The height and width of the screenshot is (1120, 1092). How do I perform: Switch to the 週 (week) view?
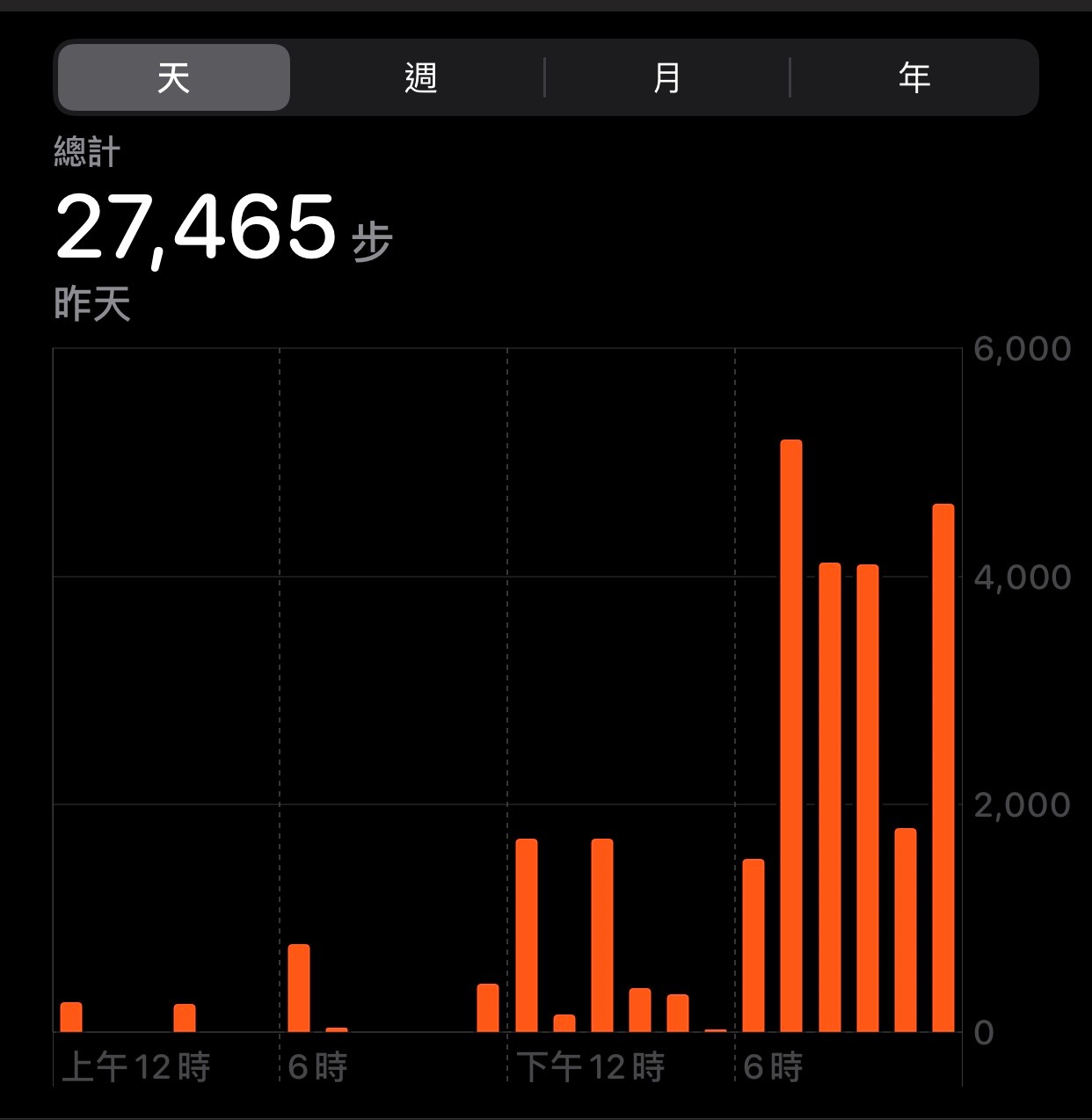(x=420, y=77)
